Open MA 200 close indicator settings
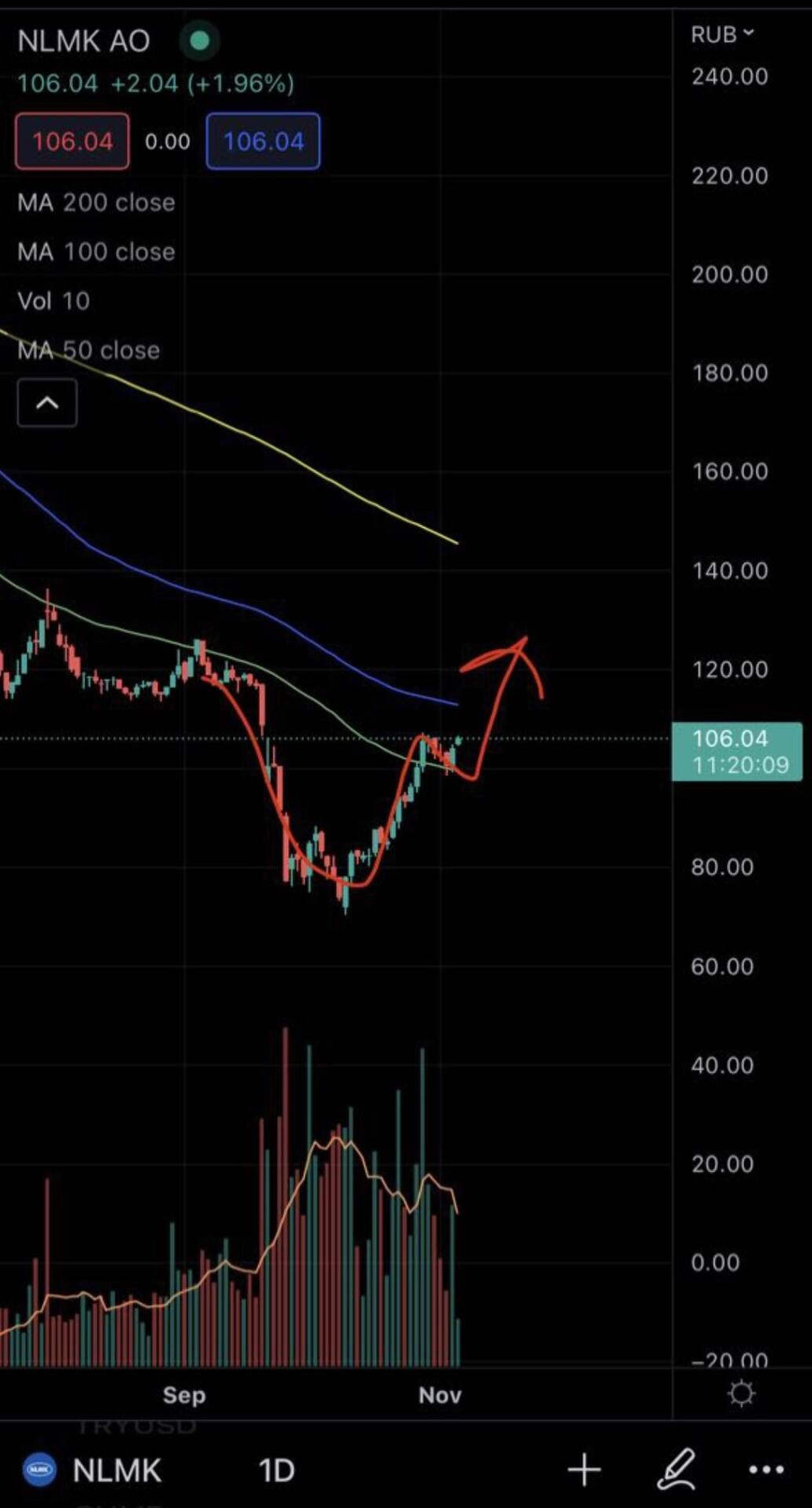 coord(96,203)
